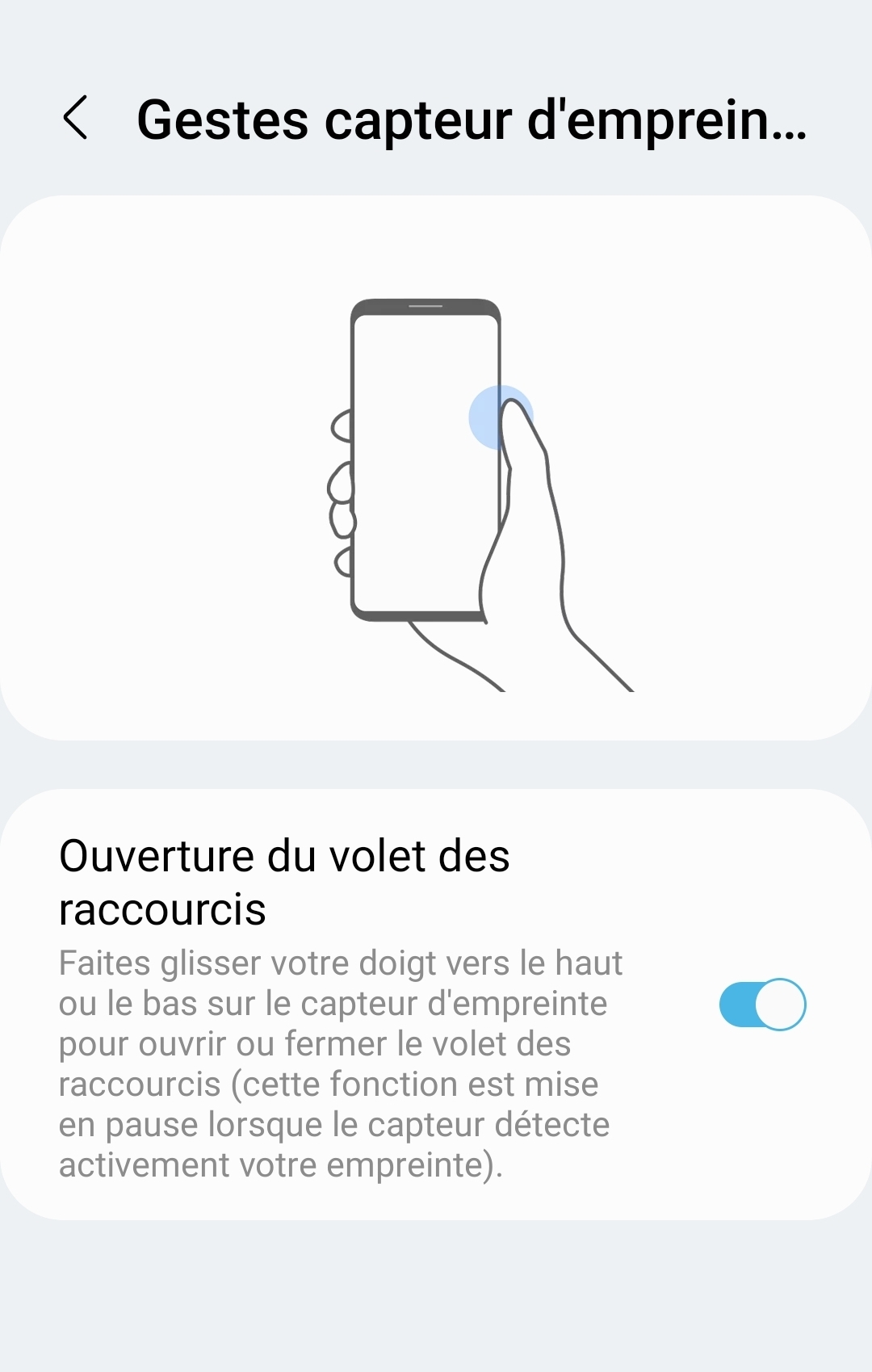The image size is (872, 1372).
Task: Go back from Gestes capteur d'empreinte
Action: pos(75,118)
